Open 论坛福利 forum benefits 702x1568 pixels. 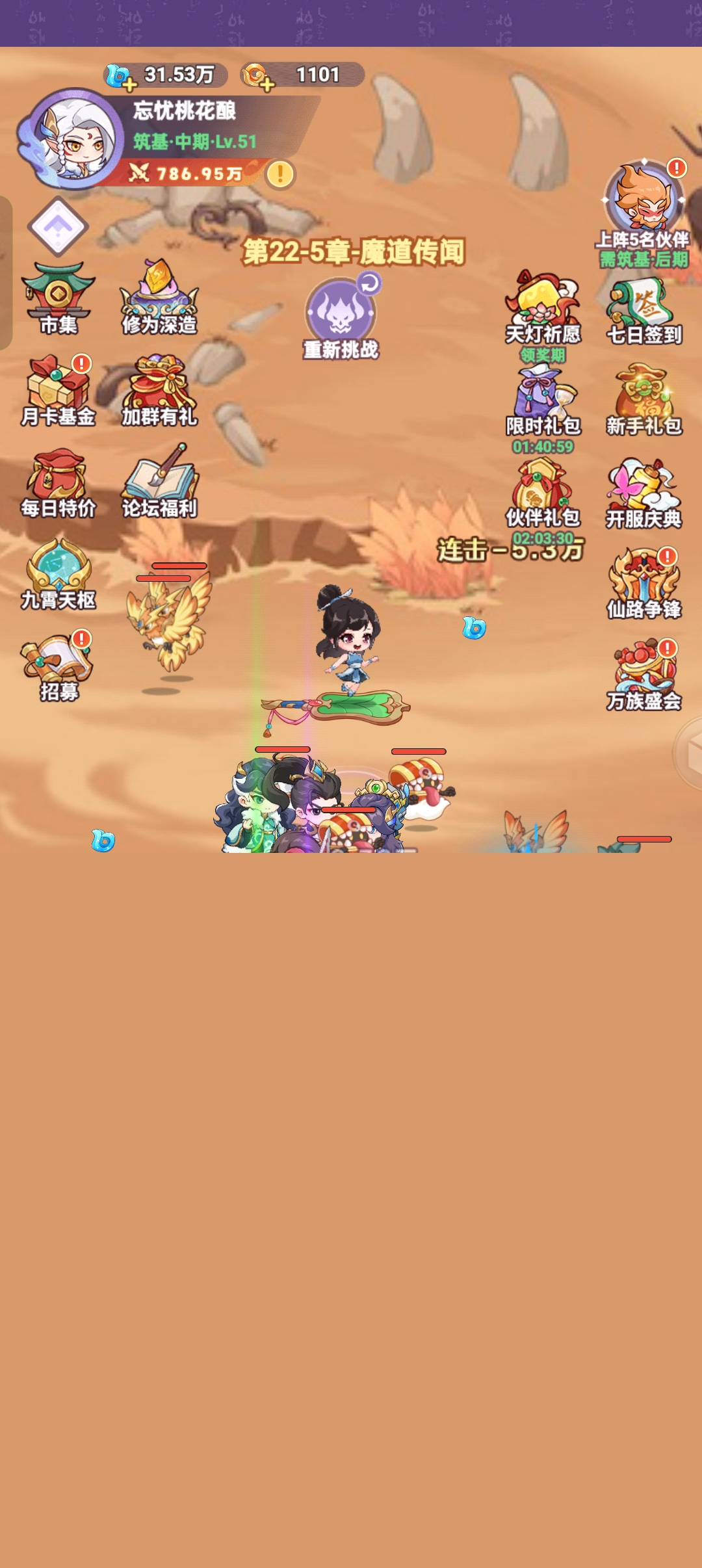(159, 482)
